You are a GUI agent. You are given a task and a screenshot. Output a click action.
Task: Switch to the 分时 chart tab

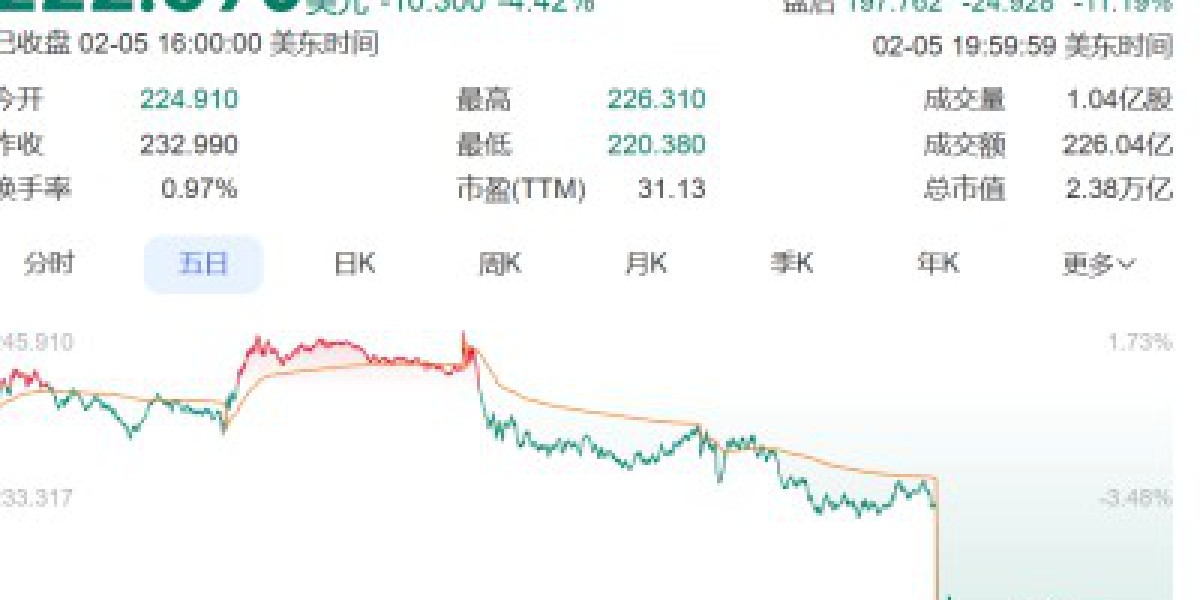coord(49,264)
